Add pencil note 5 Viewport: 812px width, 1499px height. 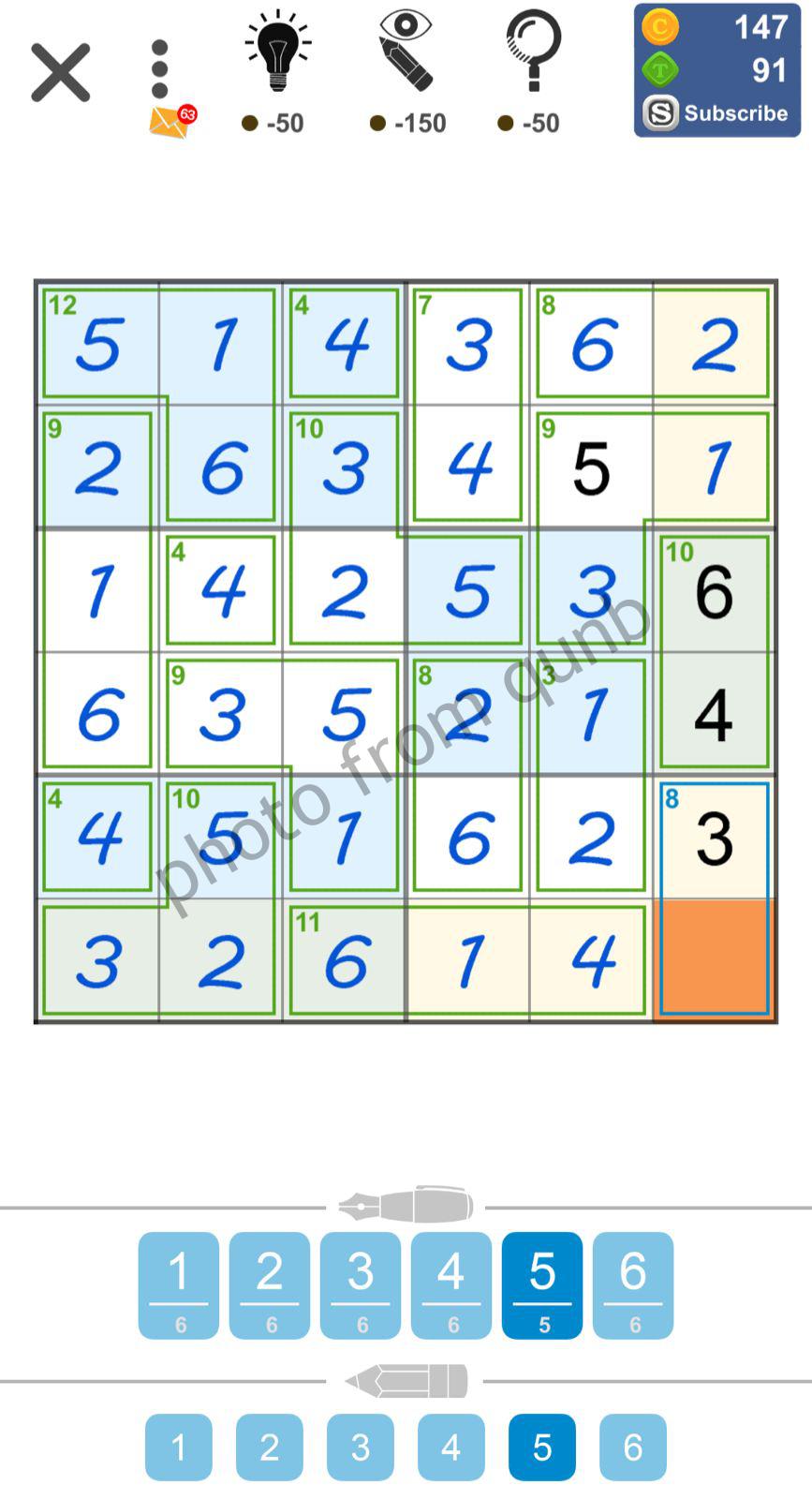pos(542,1447)
